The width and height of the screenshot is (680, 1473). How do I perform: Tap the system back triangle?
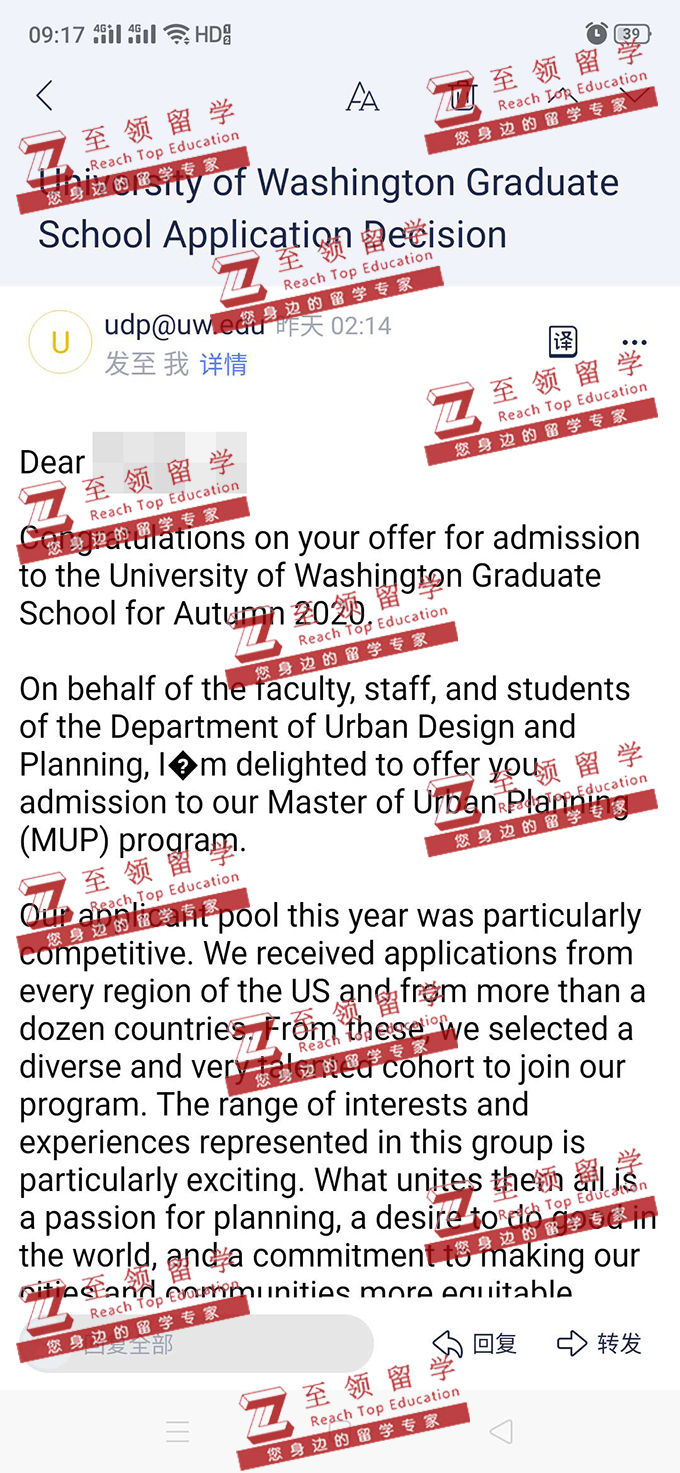[x=501, y=1432]
